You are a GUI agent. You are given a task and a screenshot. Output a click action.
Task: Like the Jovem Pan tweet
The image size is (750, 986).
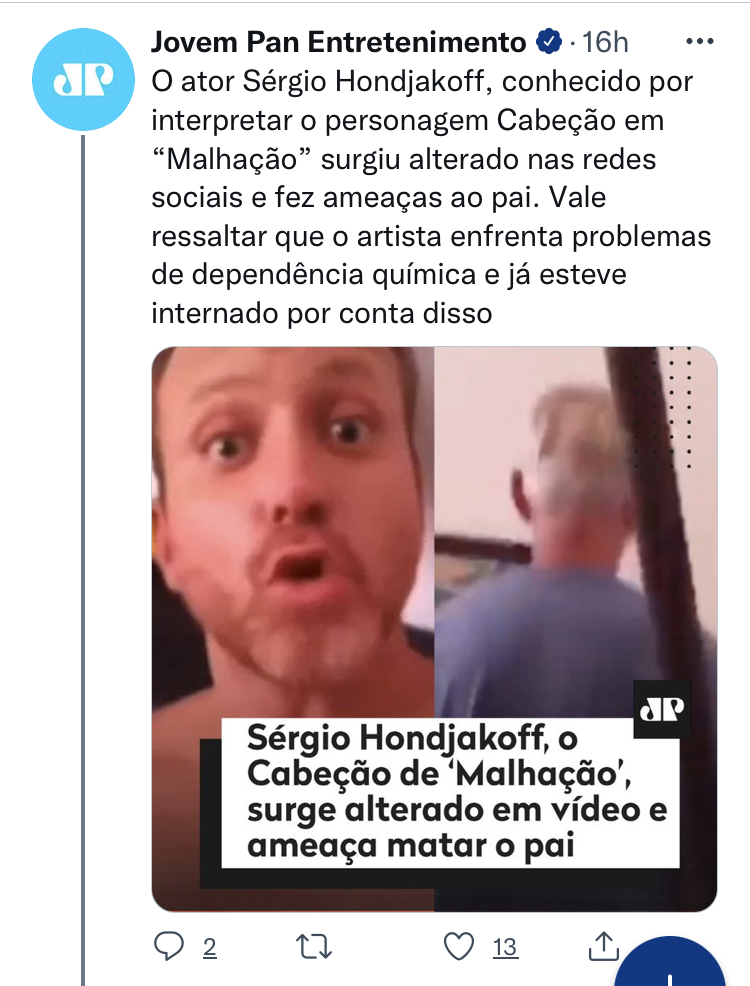pyautogui.click(x=459, y=945)
